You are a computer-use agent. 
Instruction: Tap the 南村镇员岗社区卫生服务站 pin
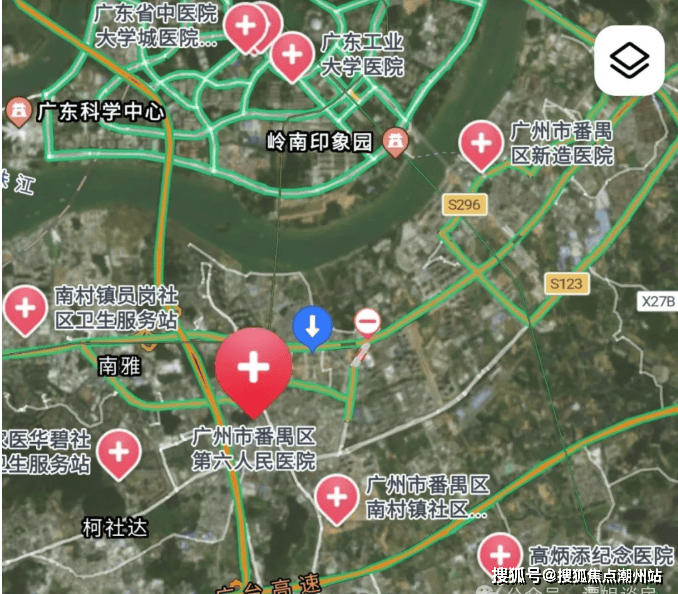pyautogui.click(x=24, y=308)
